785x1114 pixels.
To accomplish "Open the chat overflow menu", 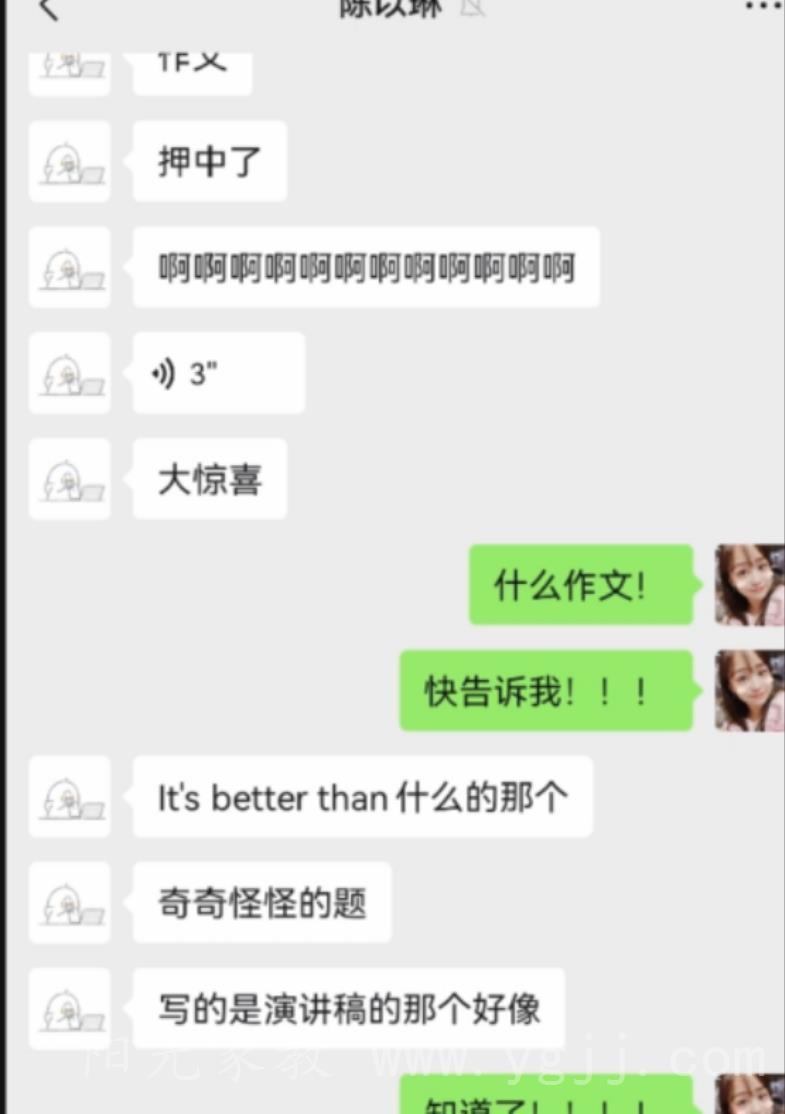I will tap(762, 7).
